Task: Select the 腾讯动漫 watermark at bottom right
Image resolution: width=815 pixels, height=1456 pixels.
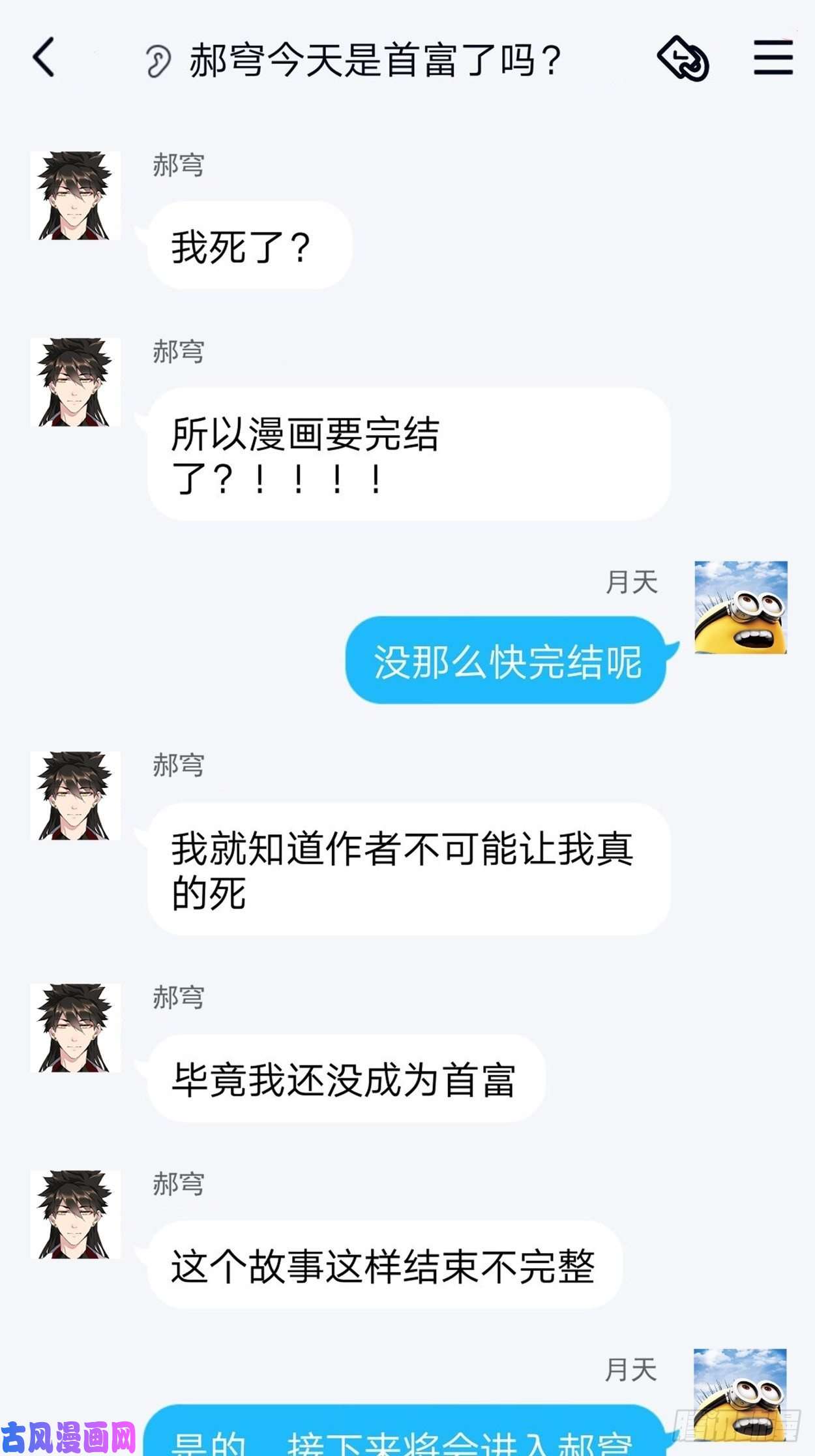Action: pyautogui.click(x=740, y=1425)
